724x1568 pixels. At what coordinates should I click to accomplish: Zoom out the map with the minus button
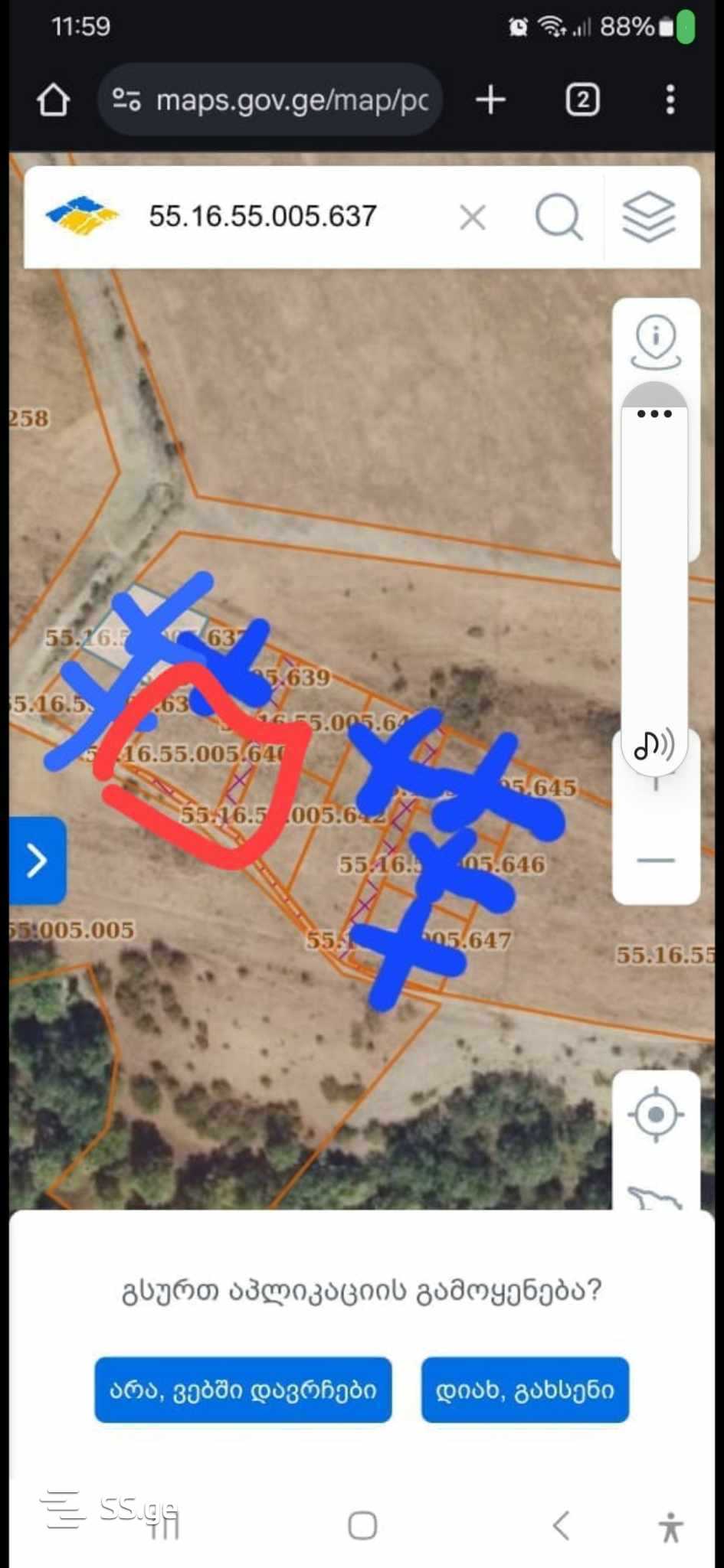[x=656, y=861]
